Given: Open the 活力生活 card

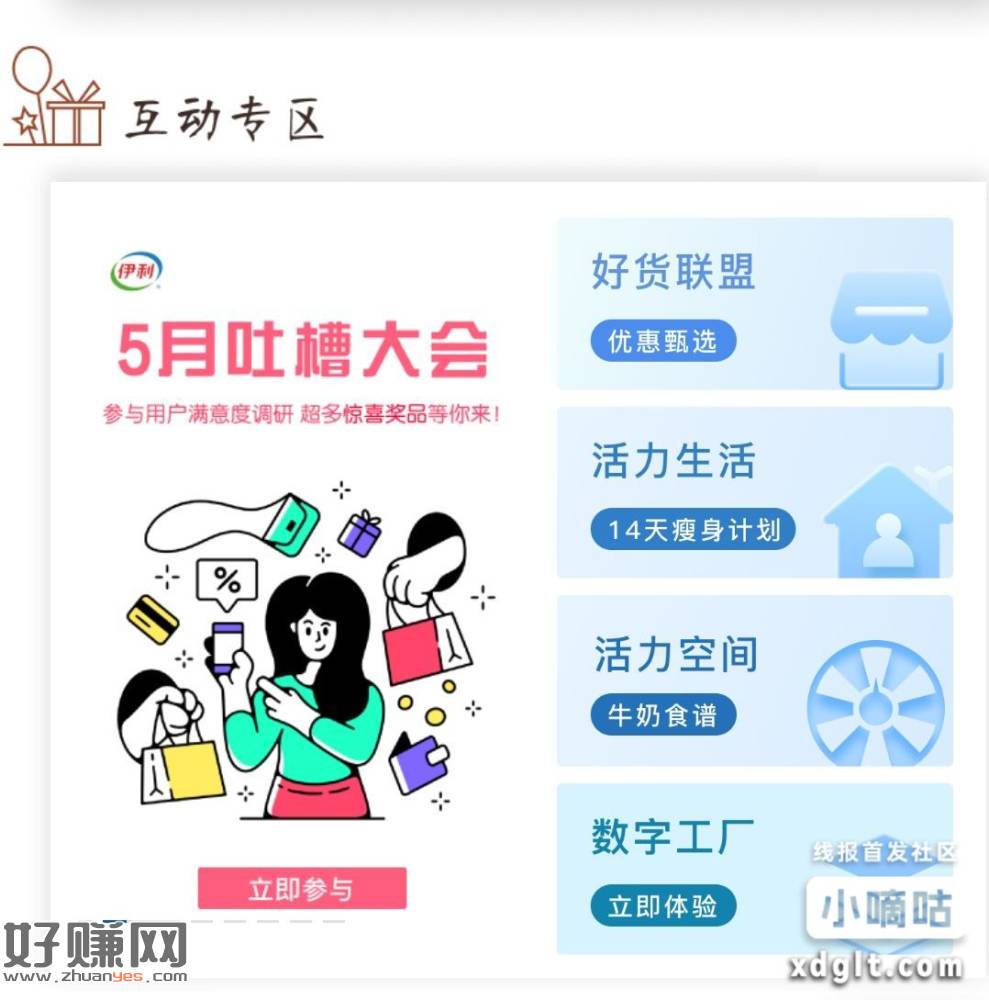Looking at the screenshot, I should coord(754,492).
